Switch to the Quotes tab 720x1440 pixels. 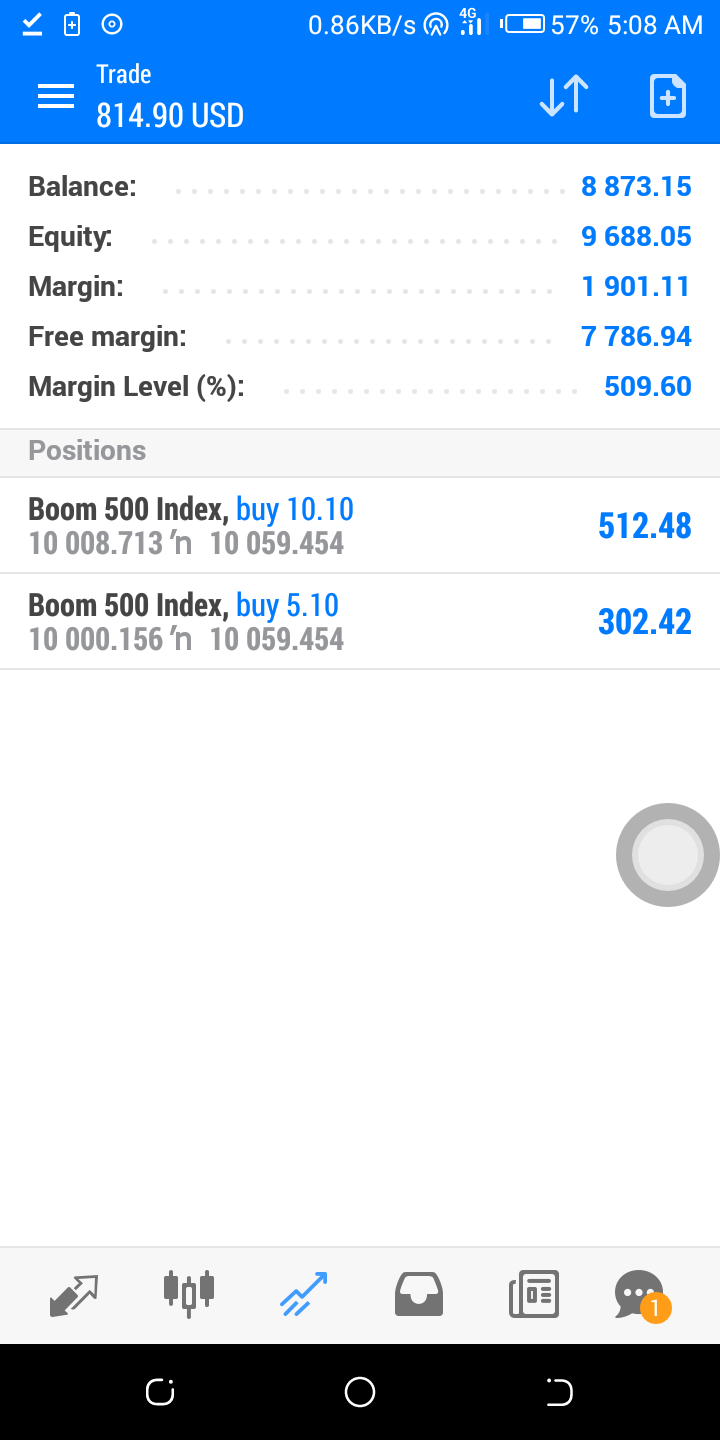point(74,1295)
